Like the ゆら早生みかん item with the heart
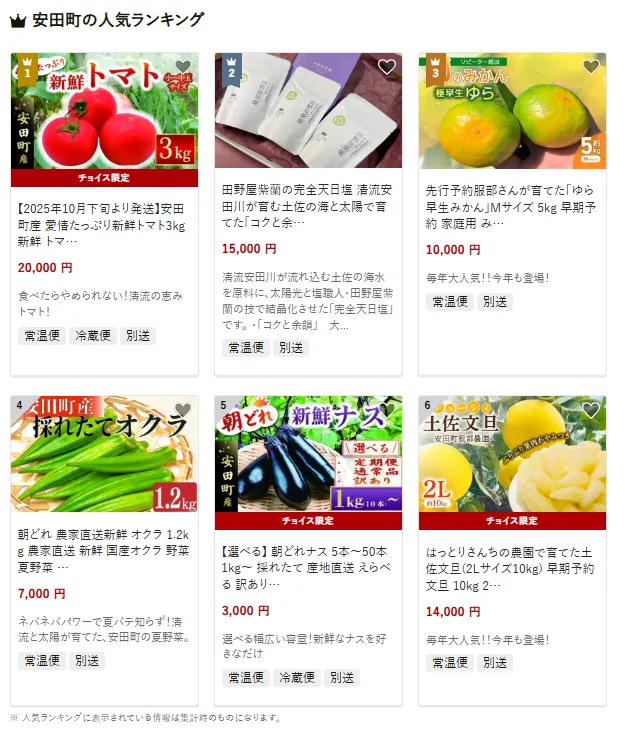 [x=590, y=68]
